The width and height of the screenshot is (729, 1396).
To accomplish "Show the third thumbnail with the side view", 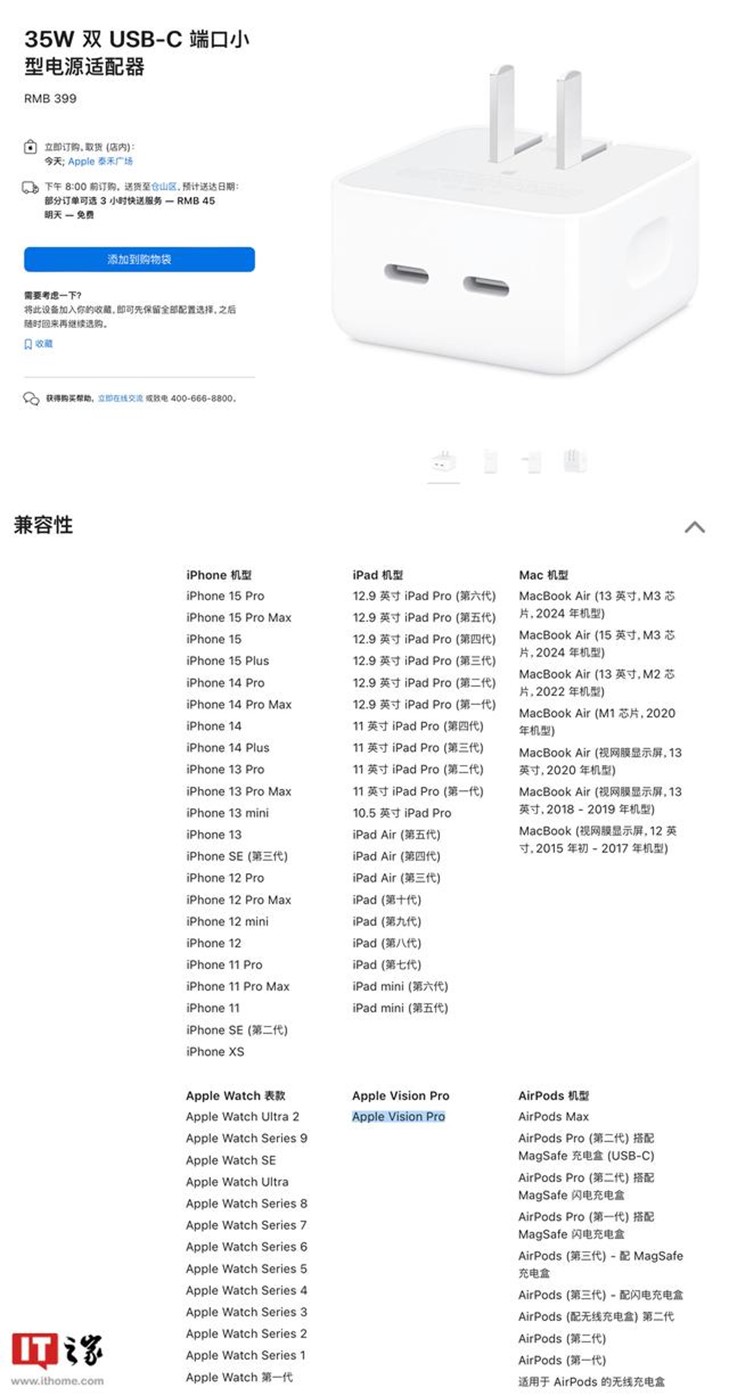I will tap(531, 461).
